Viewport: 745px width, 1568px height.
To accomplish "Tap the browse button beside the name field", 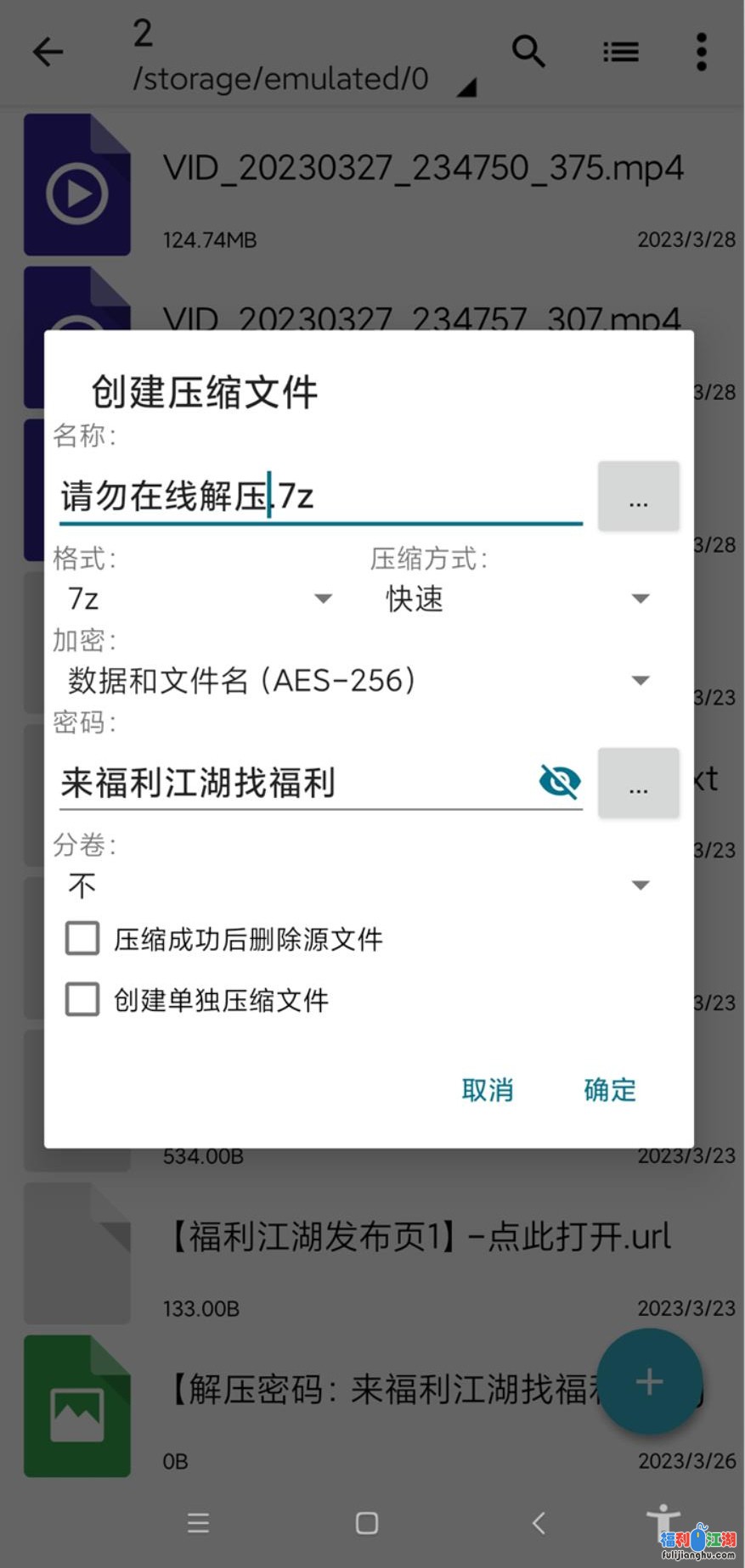I will [638, 497].
